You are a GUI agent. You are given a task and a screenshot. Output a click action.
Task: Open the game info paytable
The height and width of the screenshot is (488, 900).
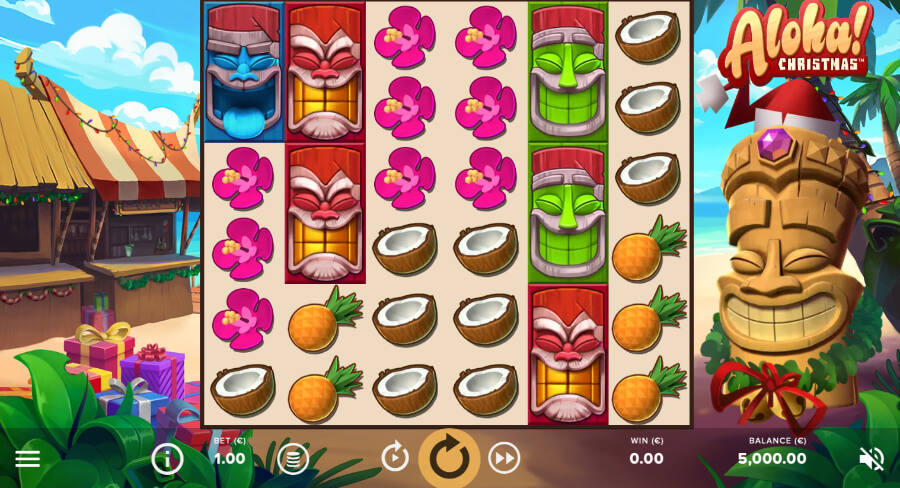click(x=167, y=459)
